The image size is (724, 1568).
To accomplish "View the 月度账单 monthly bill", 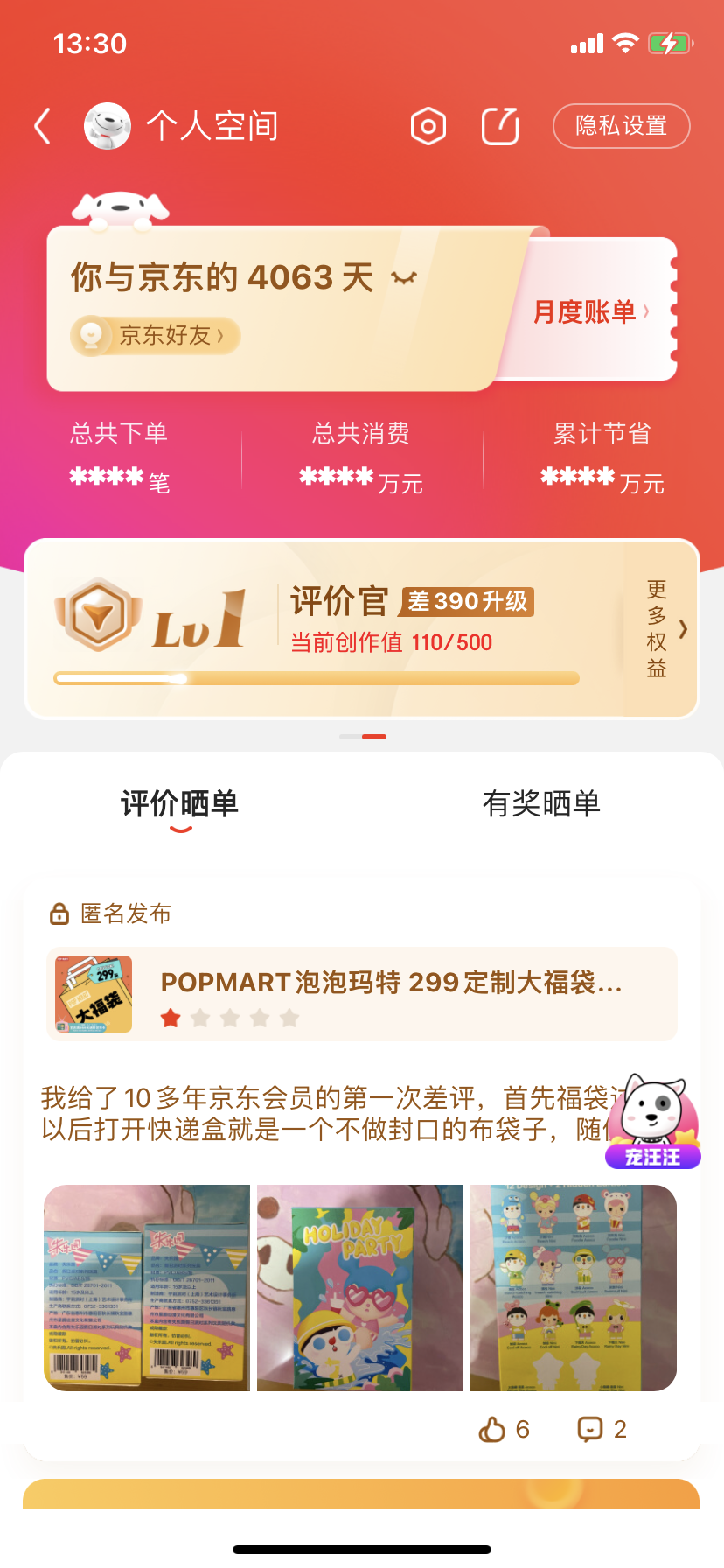I will click(591, 311).
